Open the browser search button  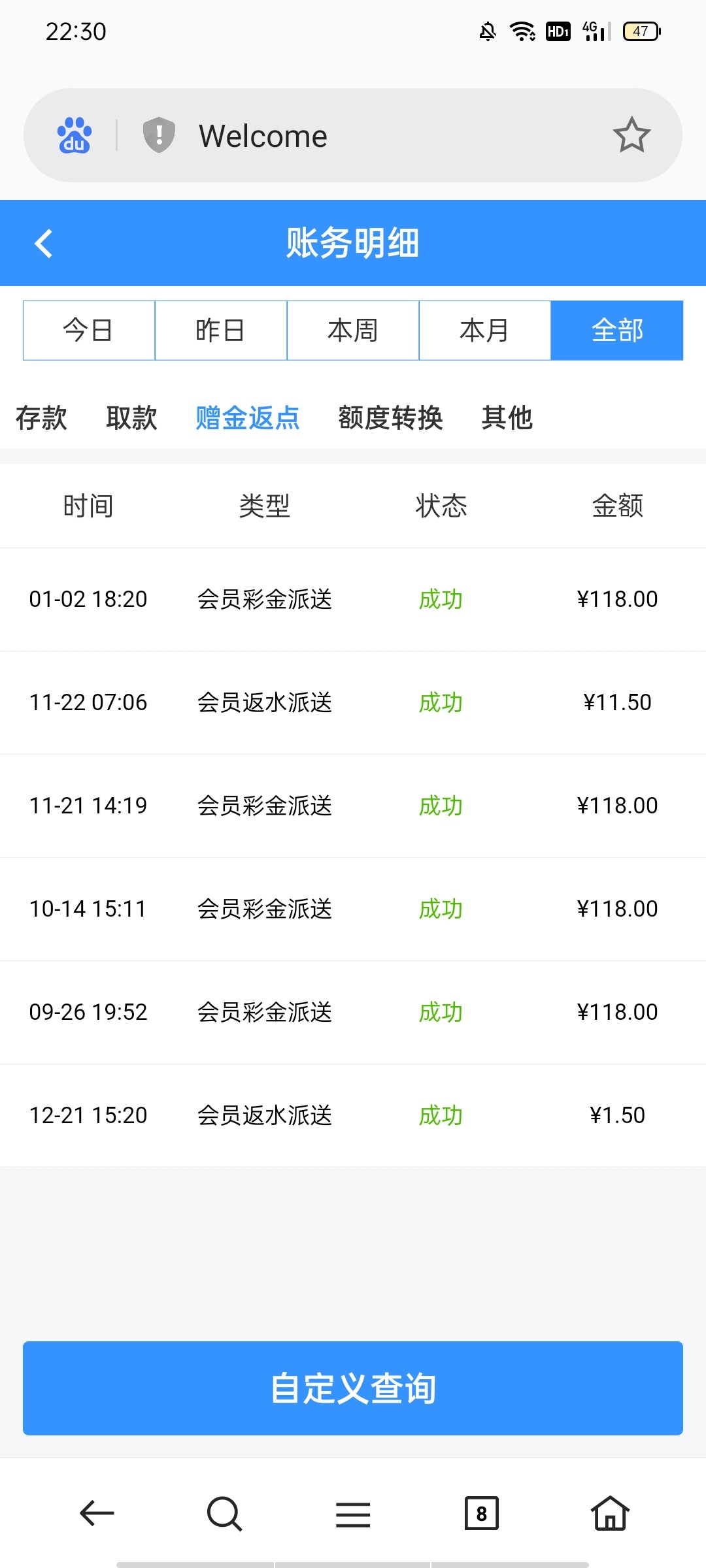pyautogui.click(x=224, y=1513)
